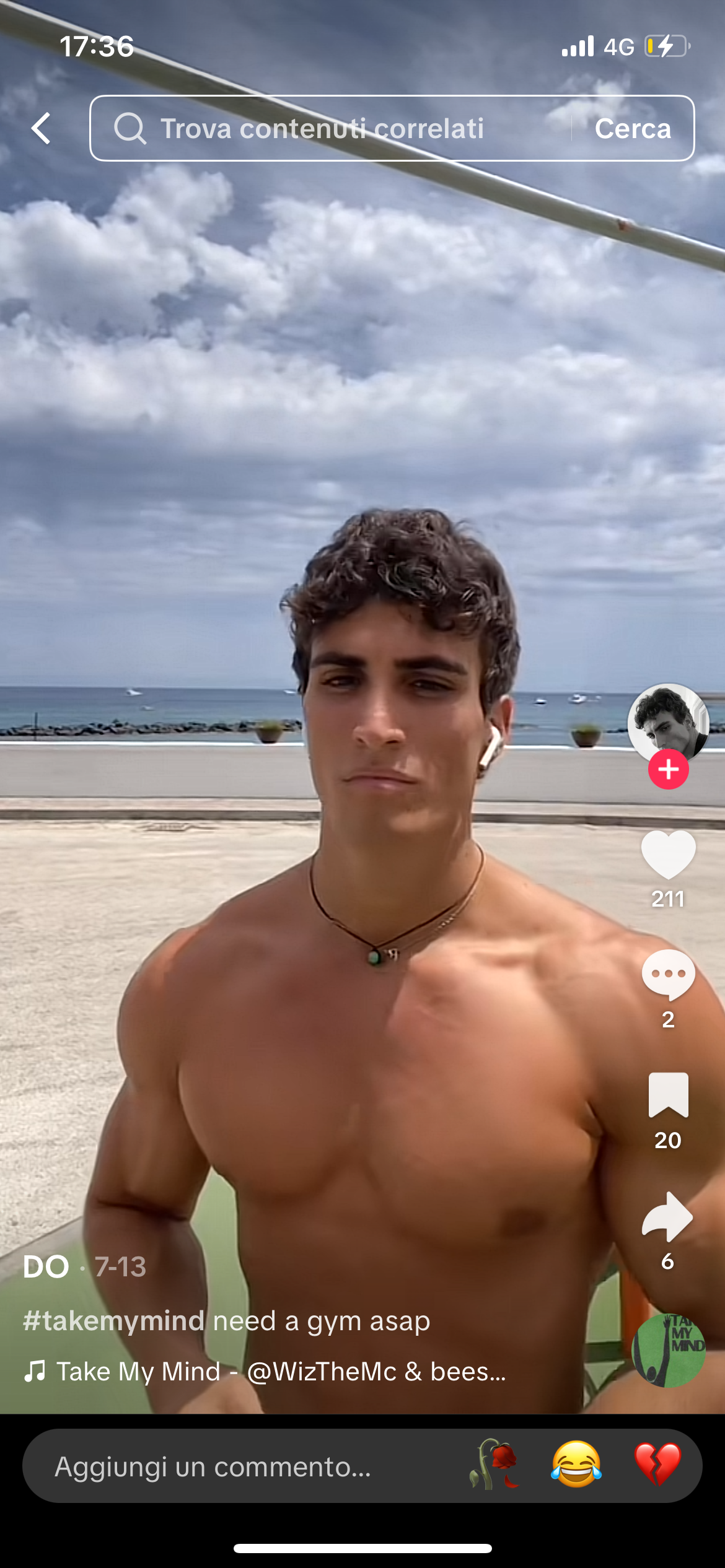Viewport: 725px width, 1568px height.
Task: Open the #takemymind hashtag
Action: pyautogui.click(x=114, y=1321)
